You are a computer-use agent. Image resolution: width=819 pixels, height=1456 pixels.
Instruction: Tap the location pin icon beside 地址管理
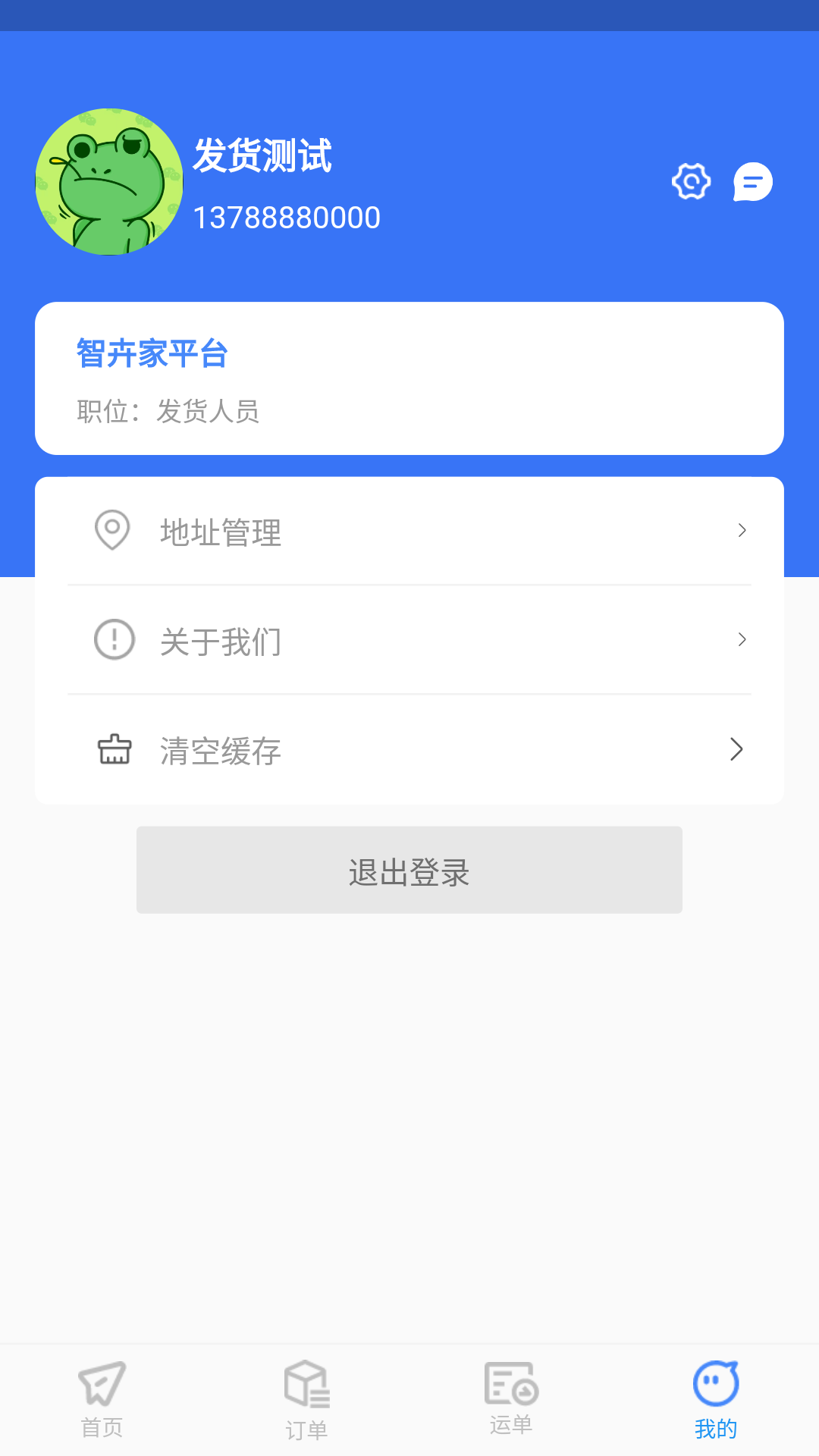tap(112, 529)
